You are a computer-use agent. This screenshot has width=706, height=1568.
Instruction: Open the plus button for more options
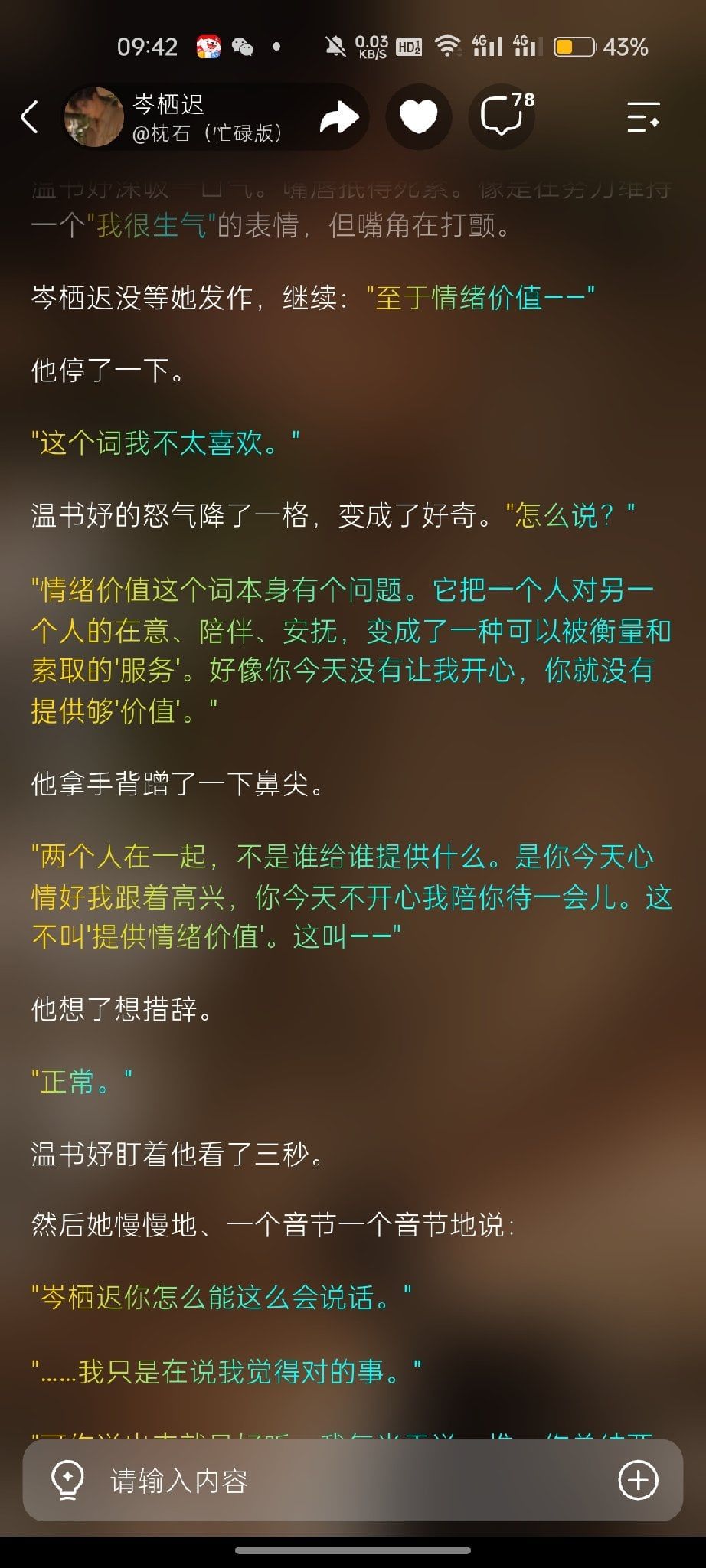point(638,1480)
